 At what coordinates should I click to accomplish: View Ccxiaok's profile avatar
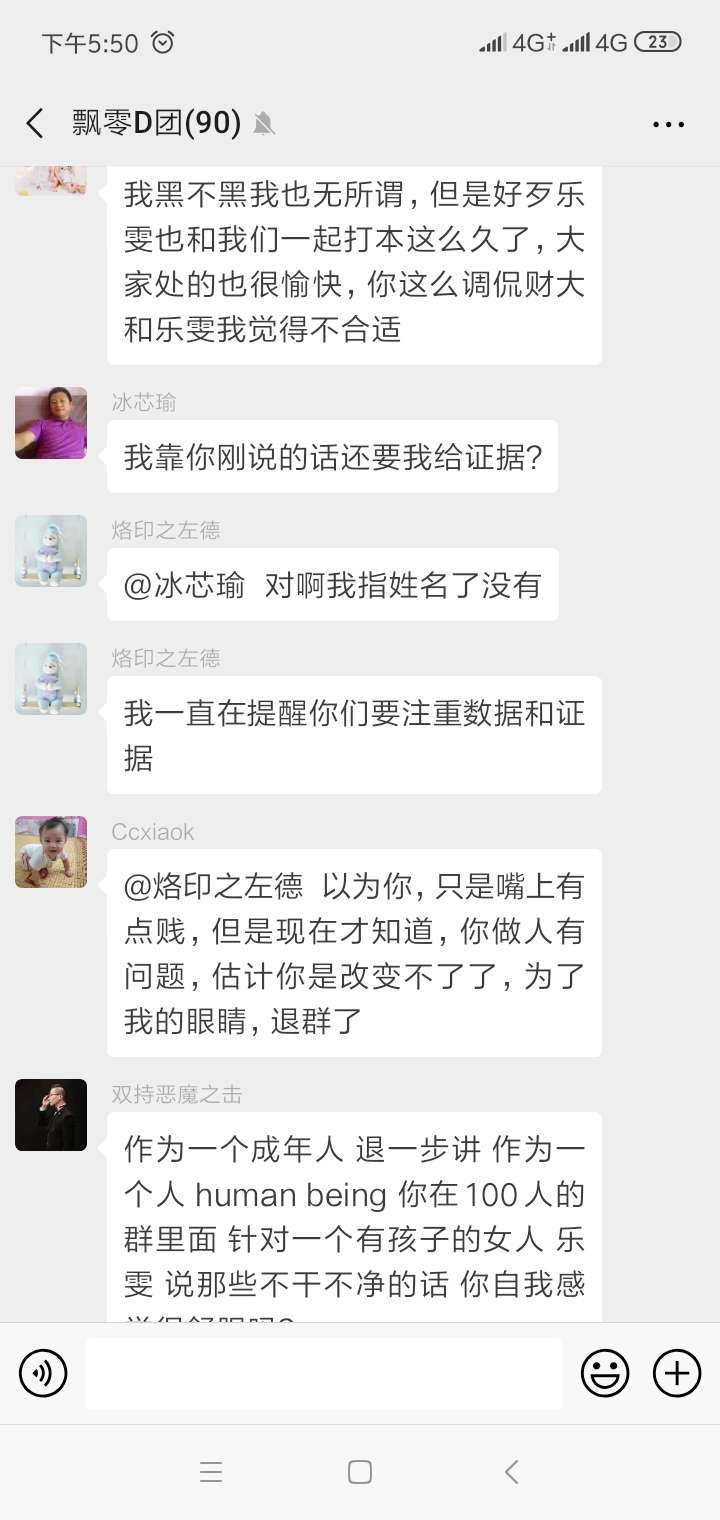[51, 852]
